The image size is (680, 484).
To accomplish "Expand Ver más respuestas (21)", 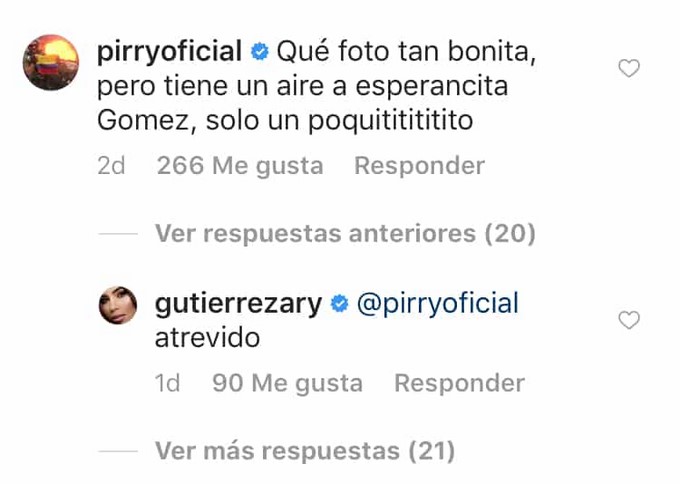I will click(x=304, y=450).
